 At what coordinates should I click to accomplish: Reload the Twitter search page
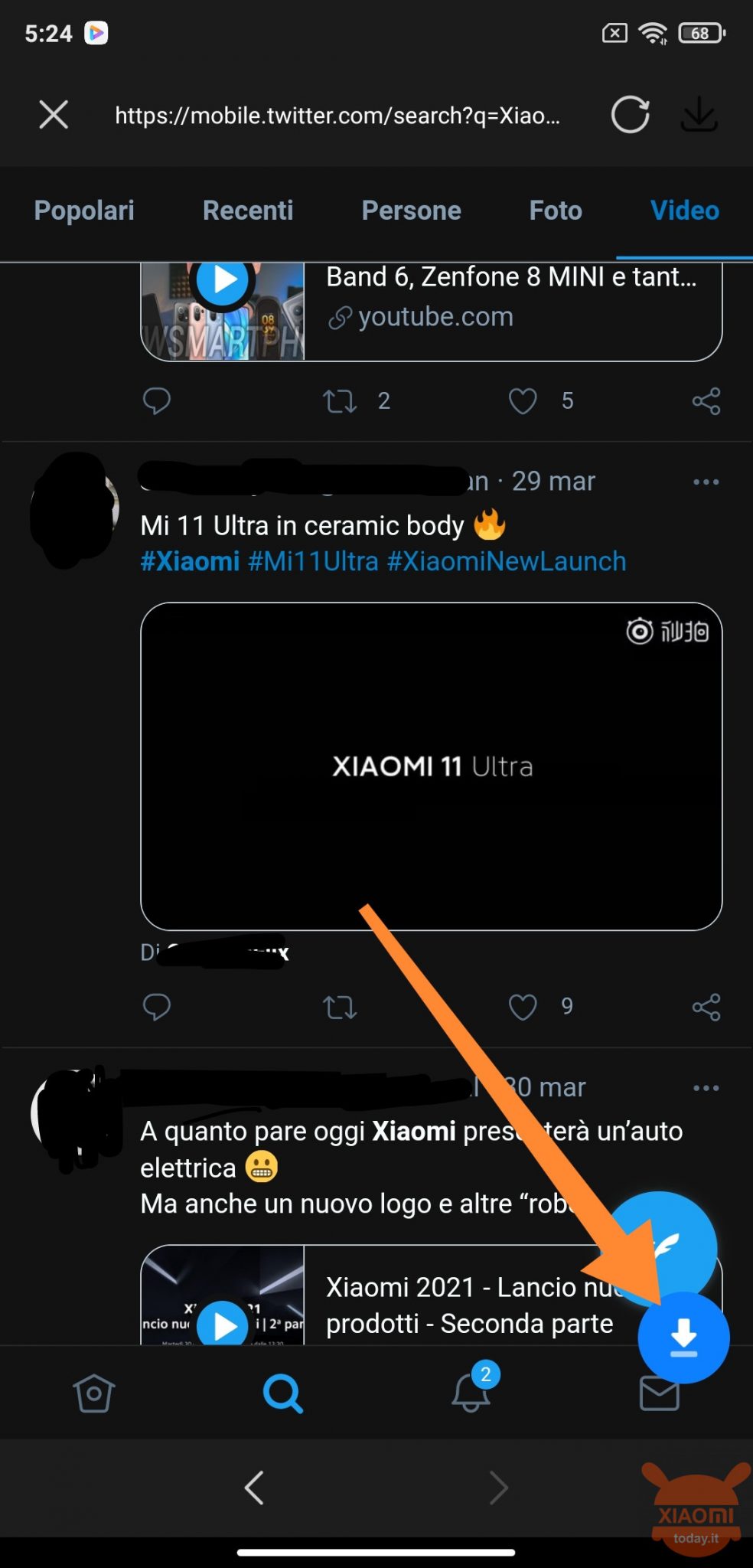pos(630,115)
